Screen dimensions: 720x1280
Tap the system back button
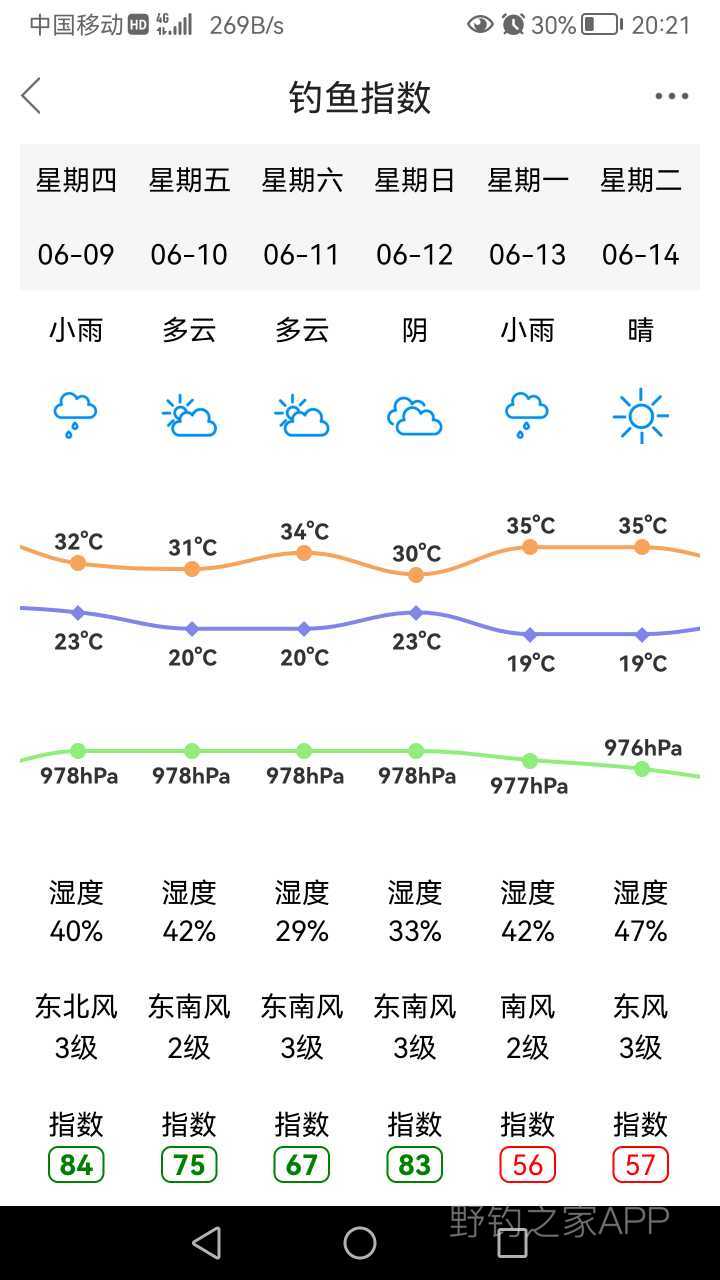tap(207, 1243)
